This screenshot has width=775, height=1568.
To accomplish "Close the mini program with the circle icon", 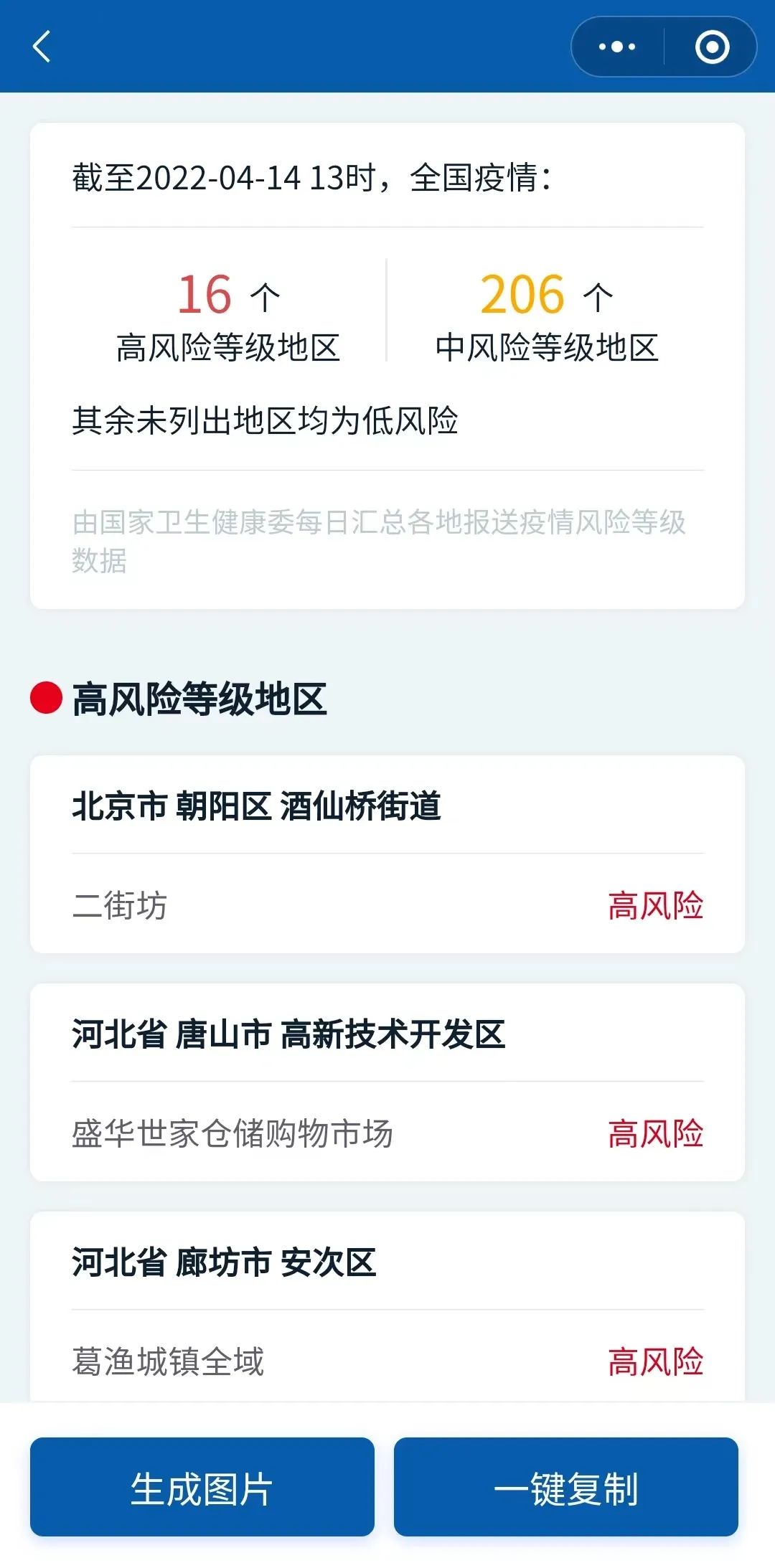I will click(x=712, y=47).
